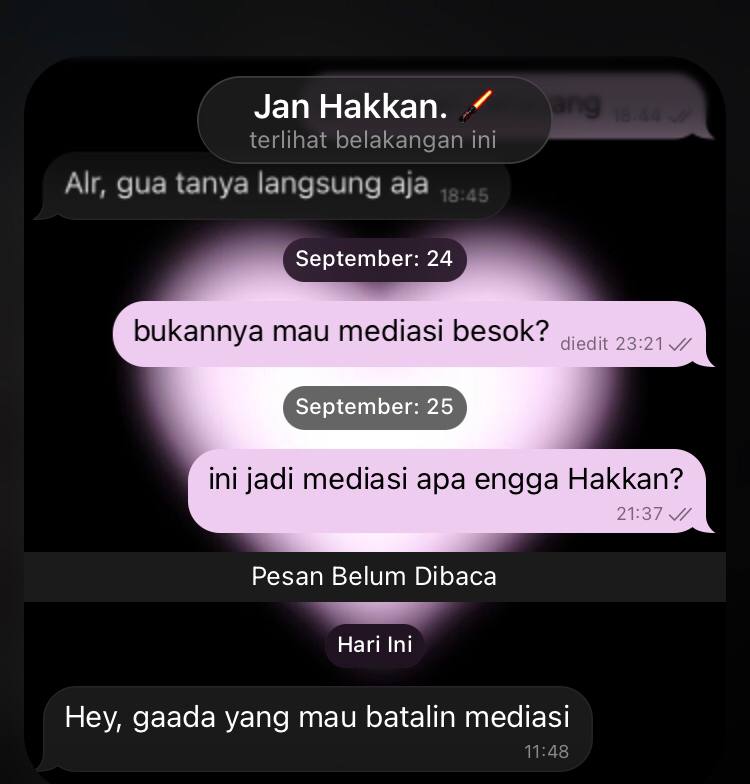Select the message 'ini jadi mediasi apa engga Hakkan?'

450,490
